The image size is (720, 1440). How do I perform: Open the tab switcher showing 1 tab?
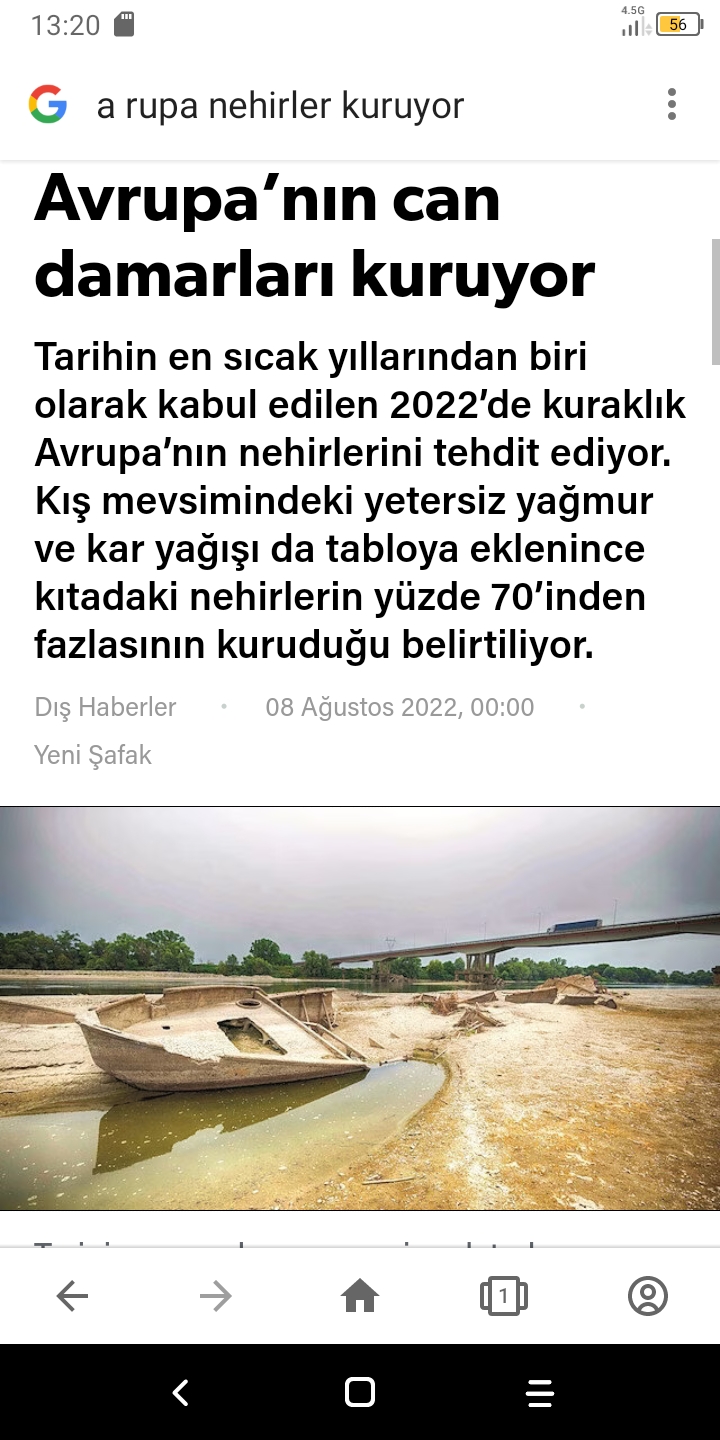(504, 1296)
